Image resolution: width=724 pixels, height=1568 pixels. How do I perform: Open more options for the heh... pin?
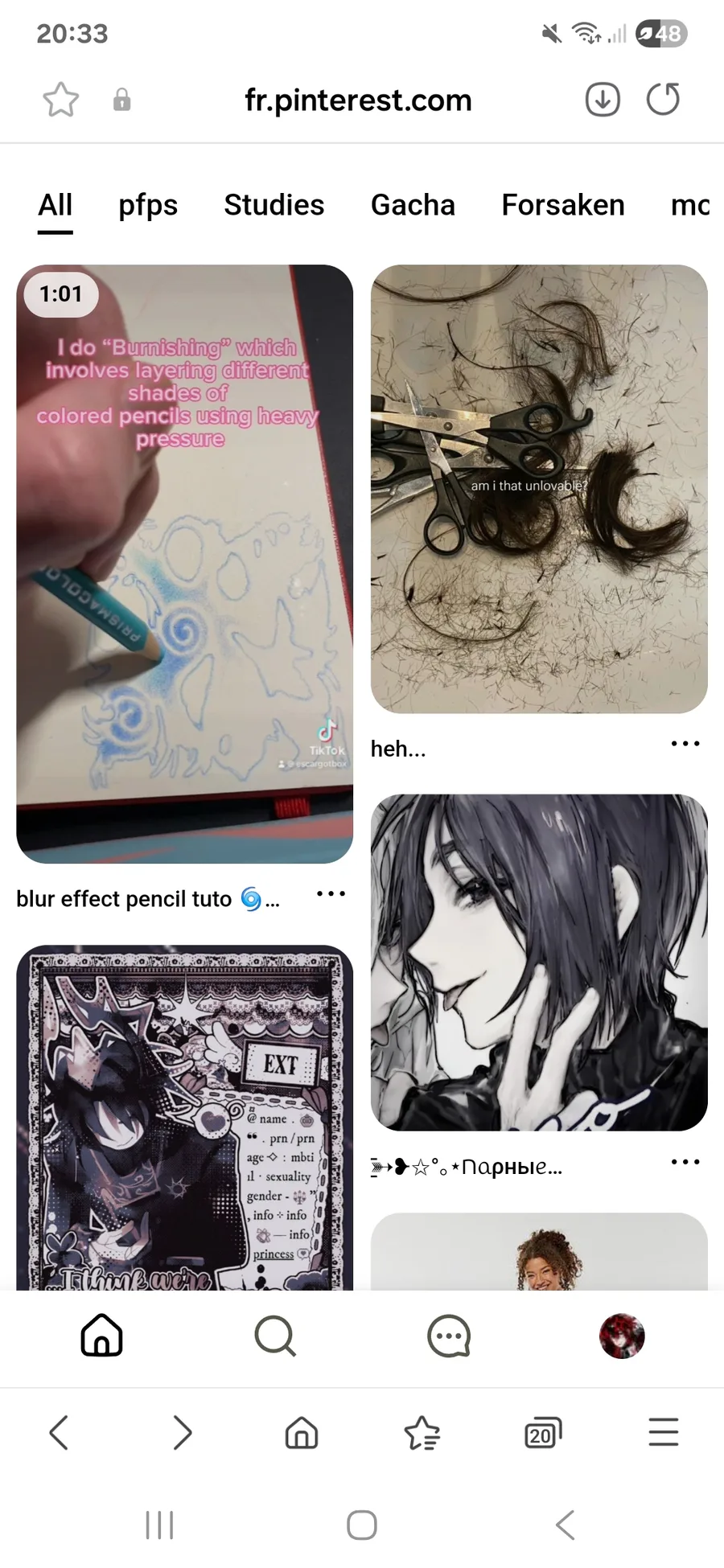click(x=685, y=743)
